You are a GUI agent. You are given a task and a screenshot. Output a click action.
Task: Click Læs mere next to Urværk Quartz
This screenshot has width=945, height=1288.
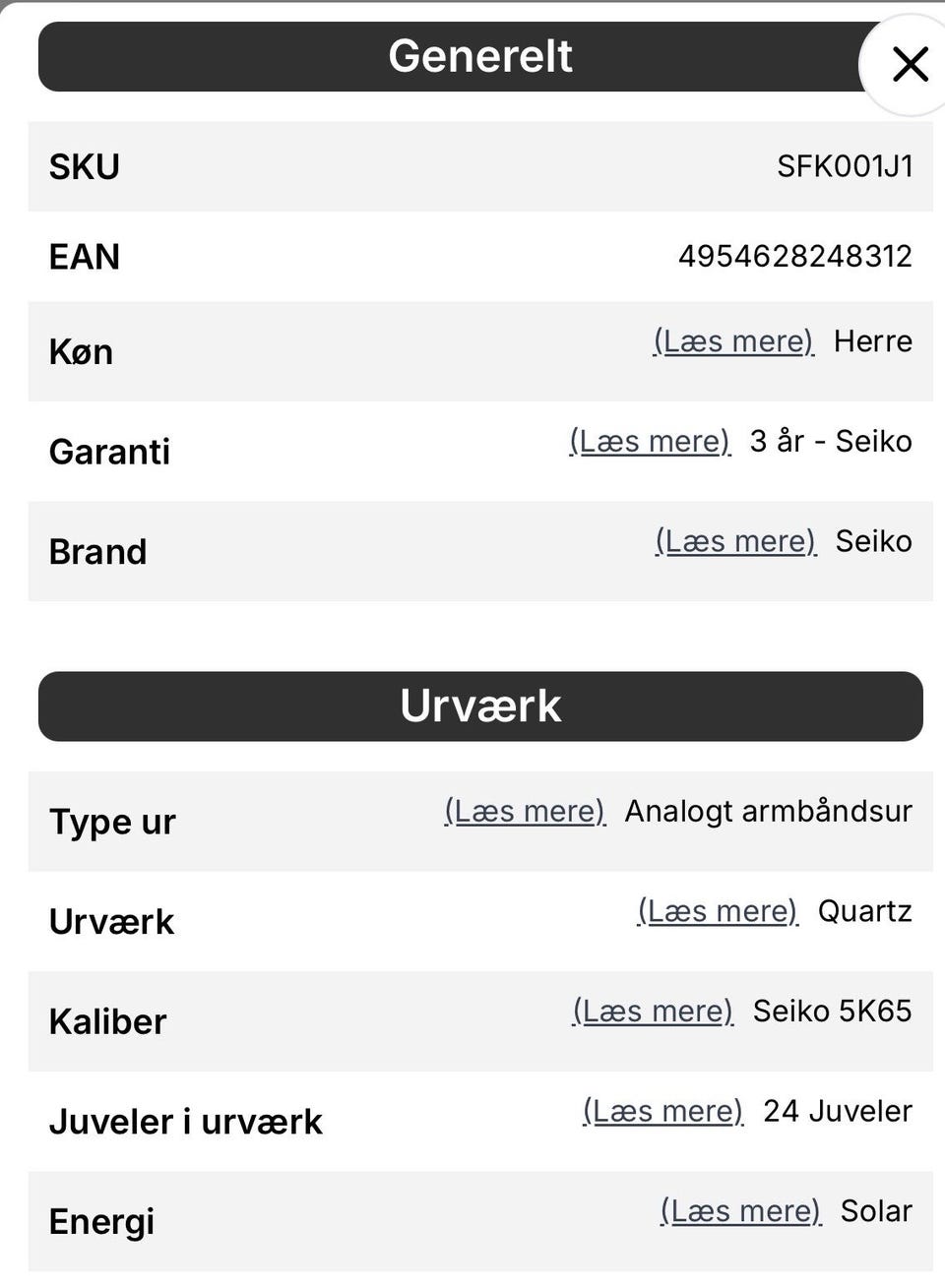click(718, 911)
